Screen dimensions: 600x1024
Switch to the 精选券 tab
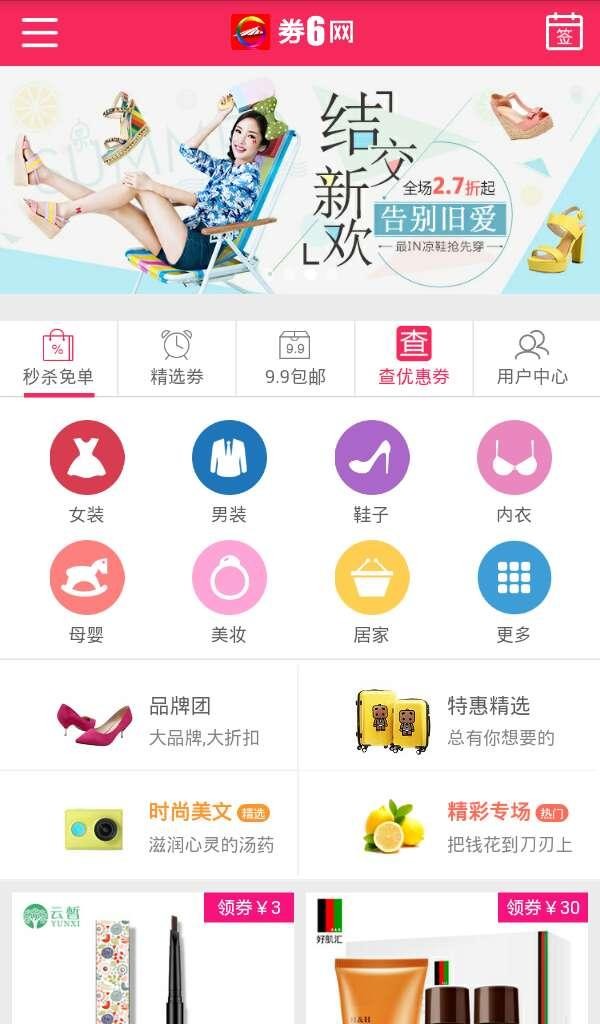coord(177,358)
